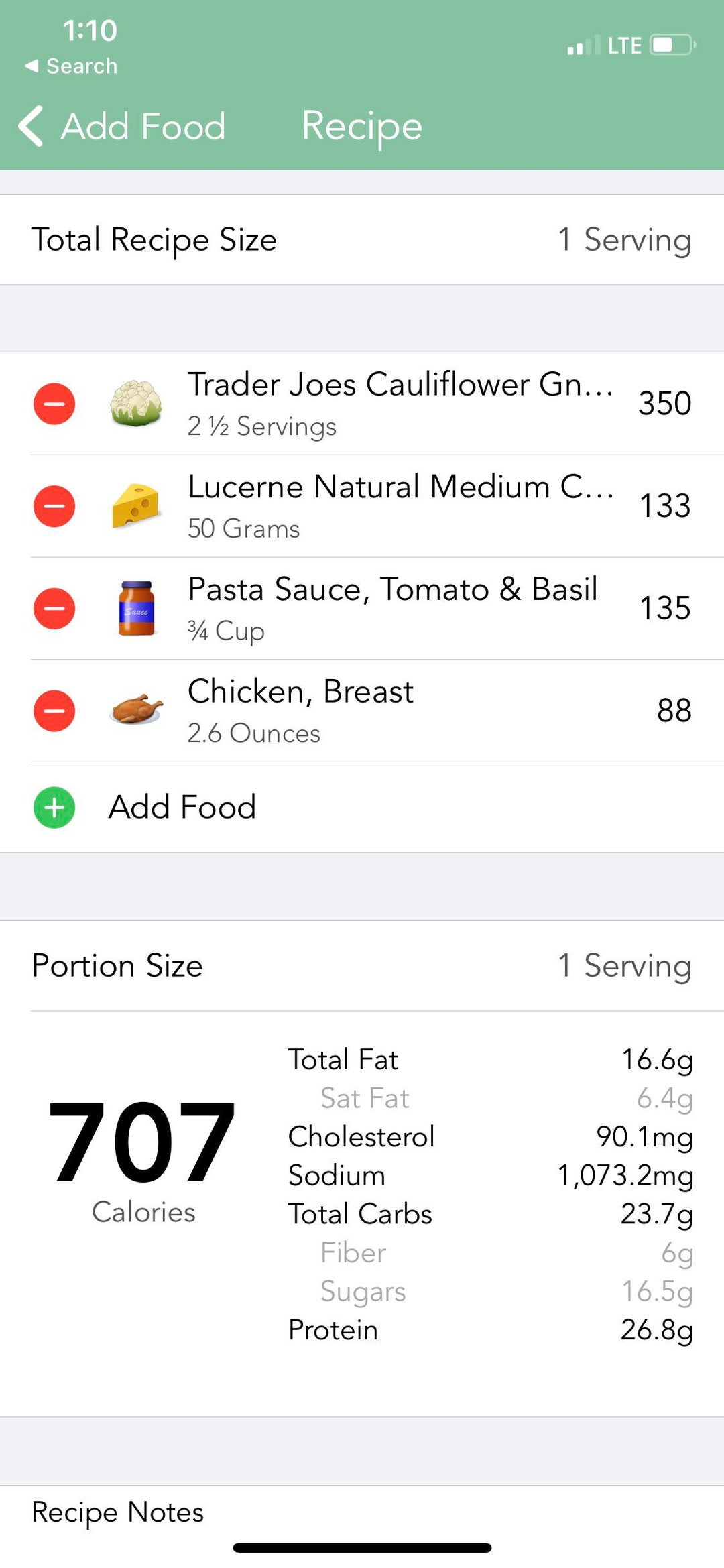Go back to Add Food

click(122, 126)
